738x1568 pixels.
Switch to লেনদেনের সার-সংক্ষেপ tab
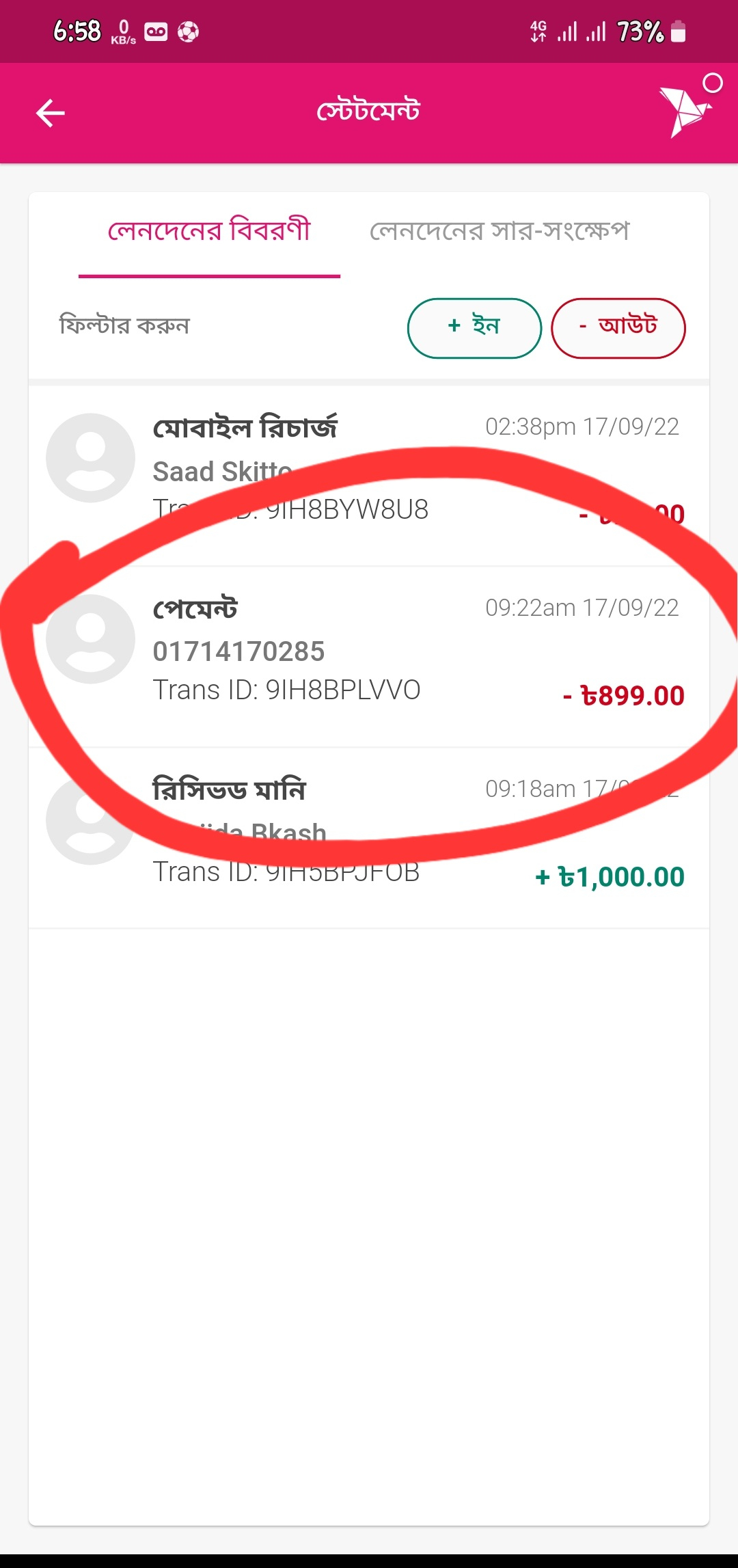coord(500,232)
